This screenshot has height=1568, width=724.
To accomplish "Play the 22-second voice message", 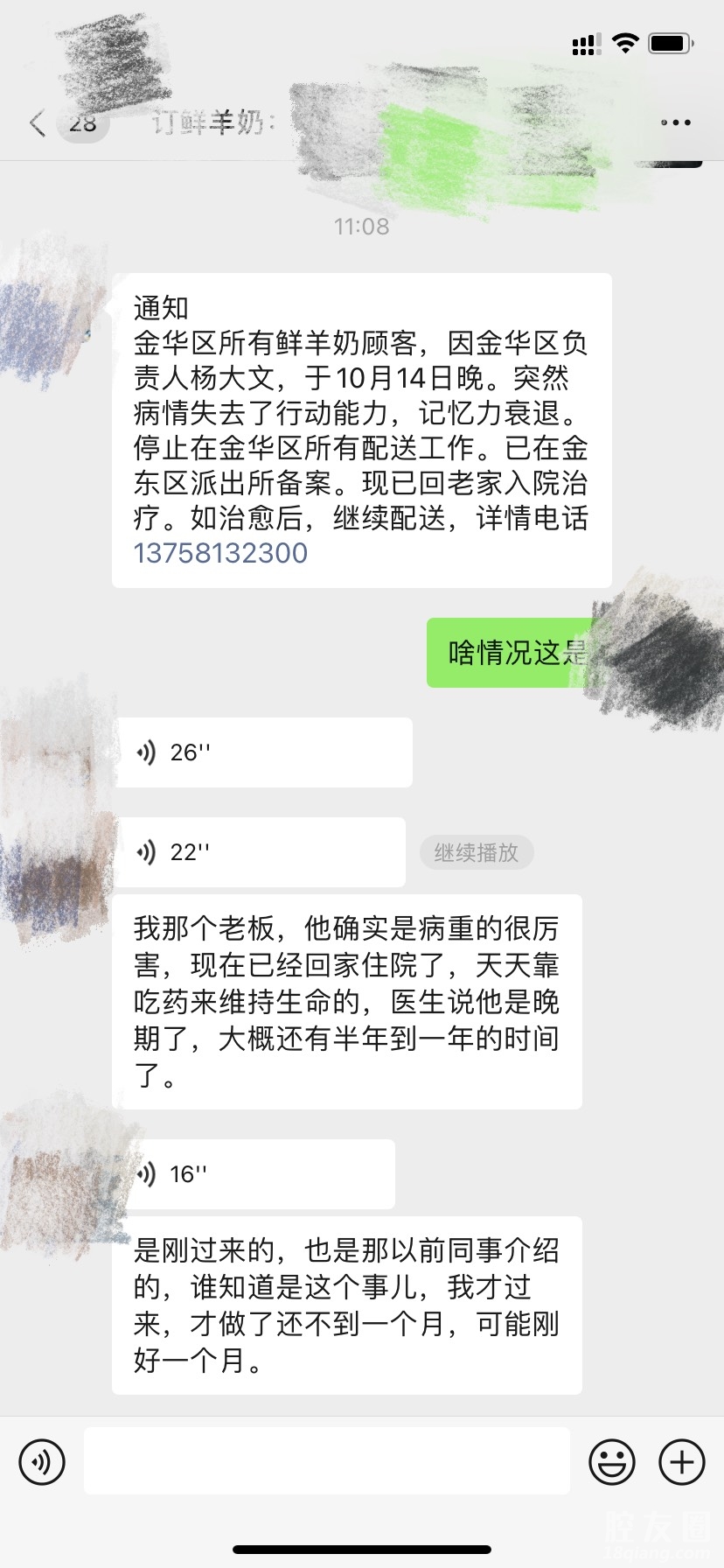I will point(259,852).
